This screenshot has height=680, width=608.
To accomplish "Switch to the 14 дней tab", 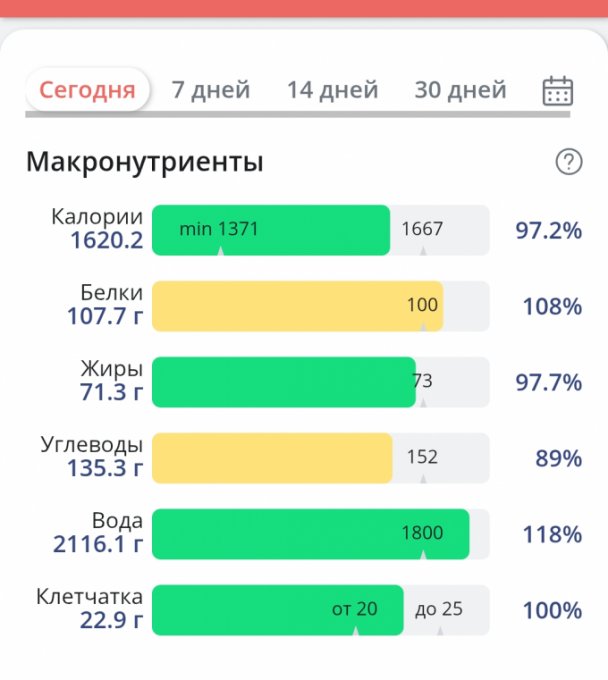I will (x=332, y=90).
